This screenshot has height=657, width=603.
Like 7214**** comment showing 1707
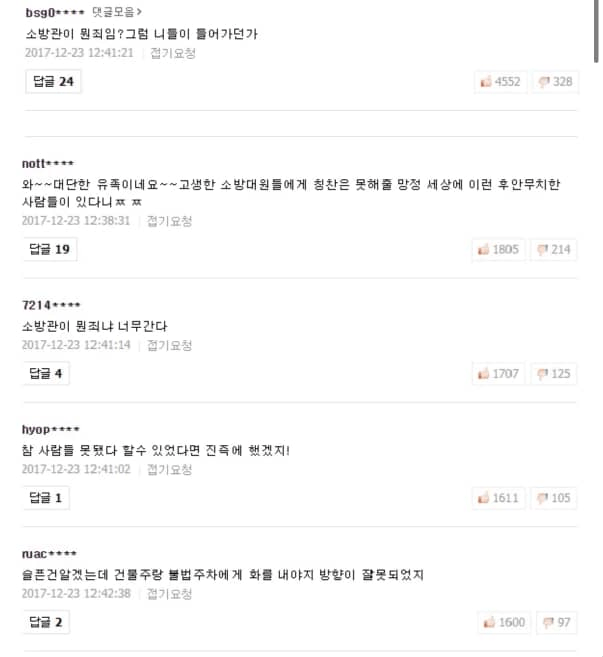(x=500, y=374)
